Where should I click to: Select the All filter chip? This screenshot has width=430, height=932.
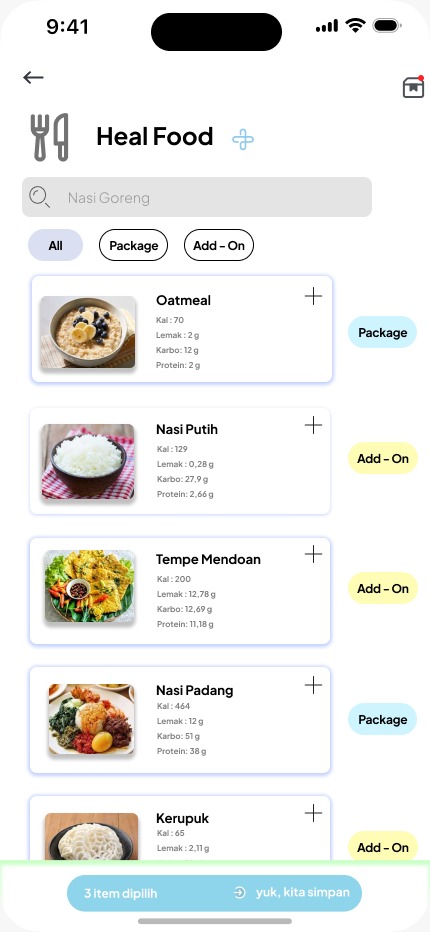(55, 245)
